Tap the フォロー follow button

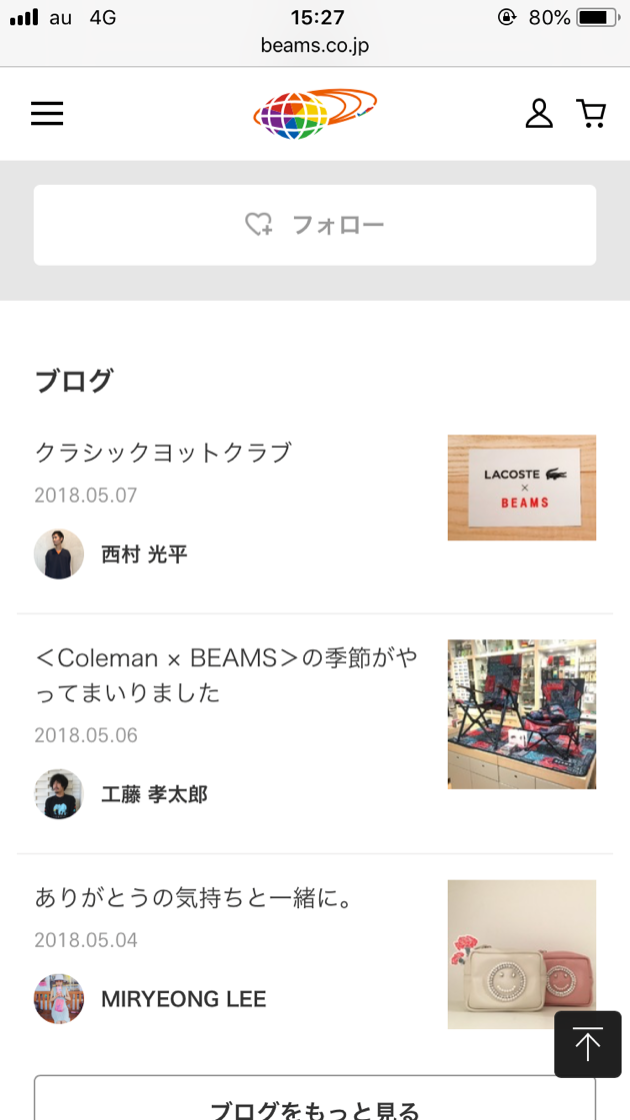(315, 225)
